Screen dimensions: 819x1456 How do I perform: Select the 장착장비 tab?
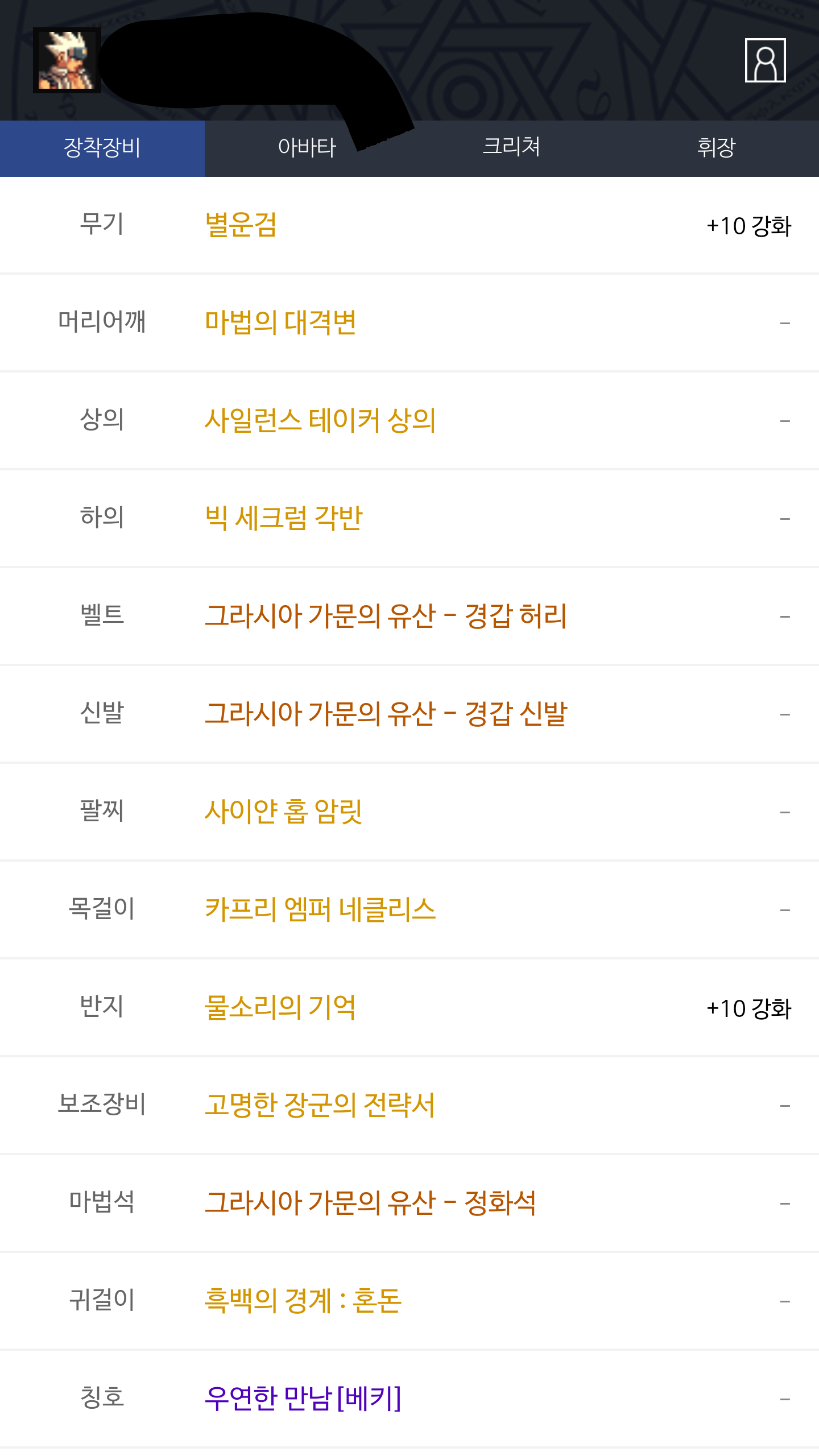[102, 148]
